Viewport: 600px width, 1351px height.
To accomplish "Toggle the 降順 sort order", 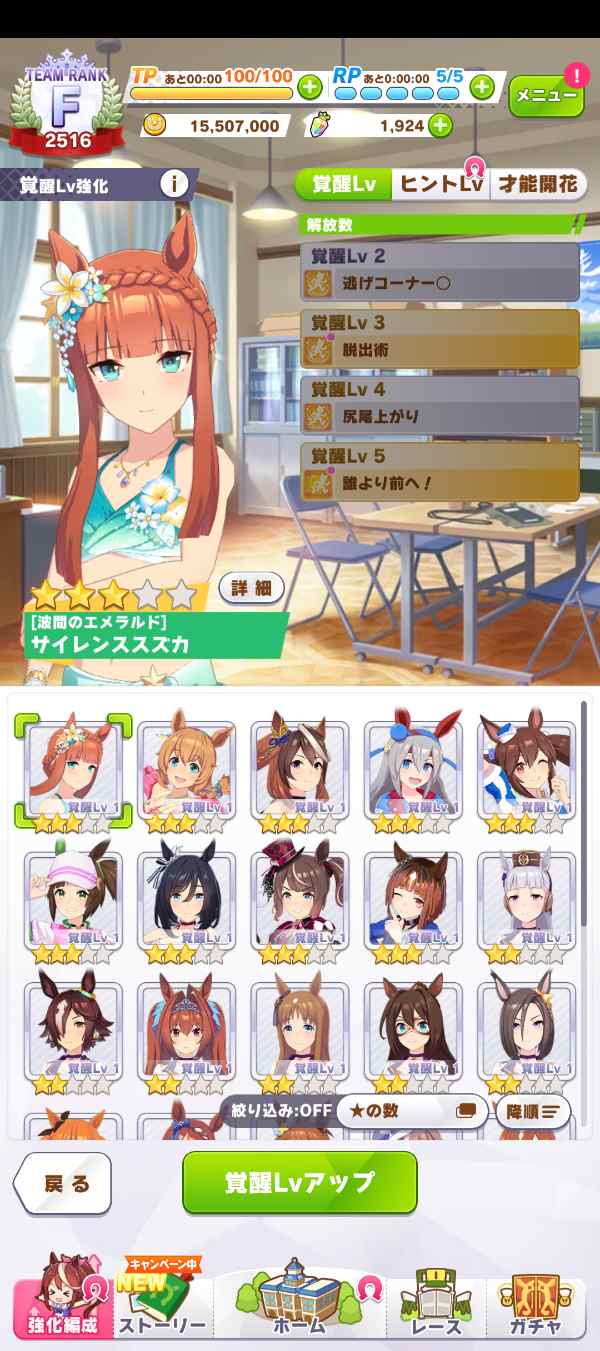I will (533, 1111).
